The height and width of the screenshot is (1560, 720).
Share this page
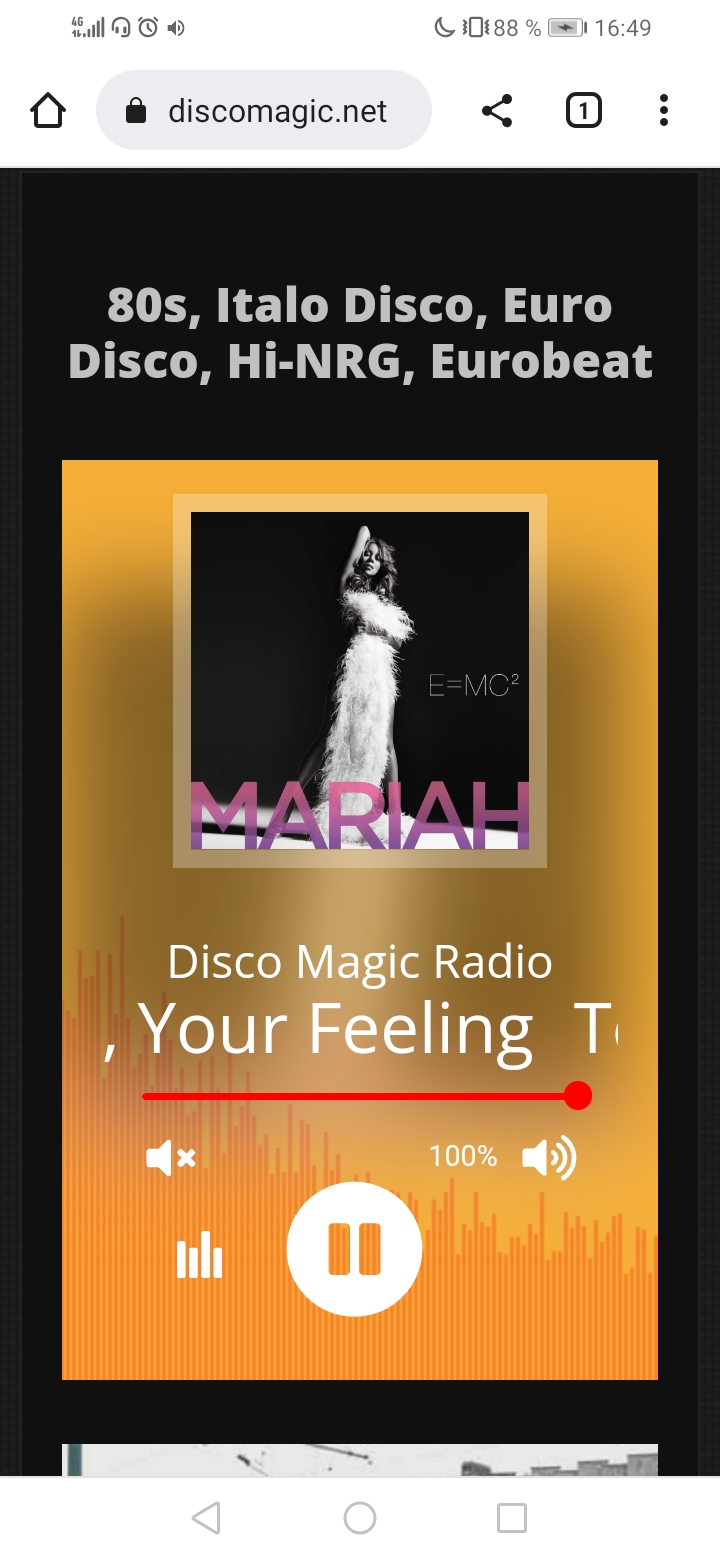[x=497, y=111]
